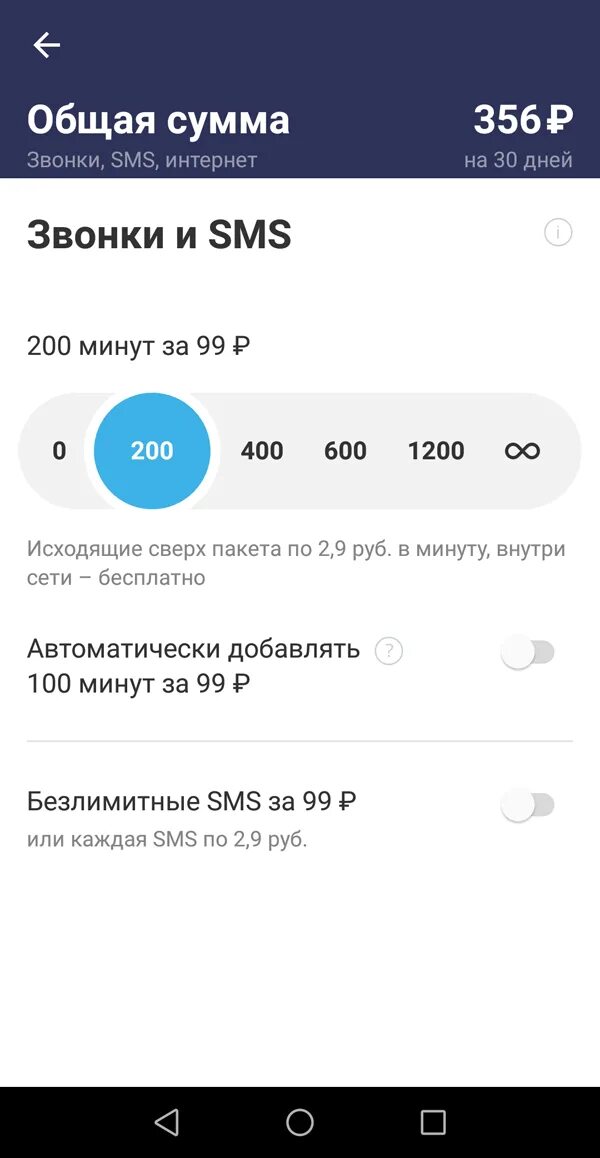Tap the system home button
Viewport: 600px width, 1158px height.
pos(299,1122)
